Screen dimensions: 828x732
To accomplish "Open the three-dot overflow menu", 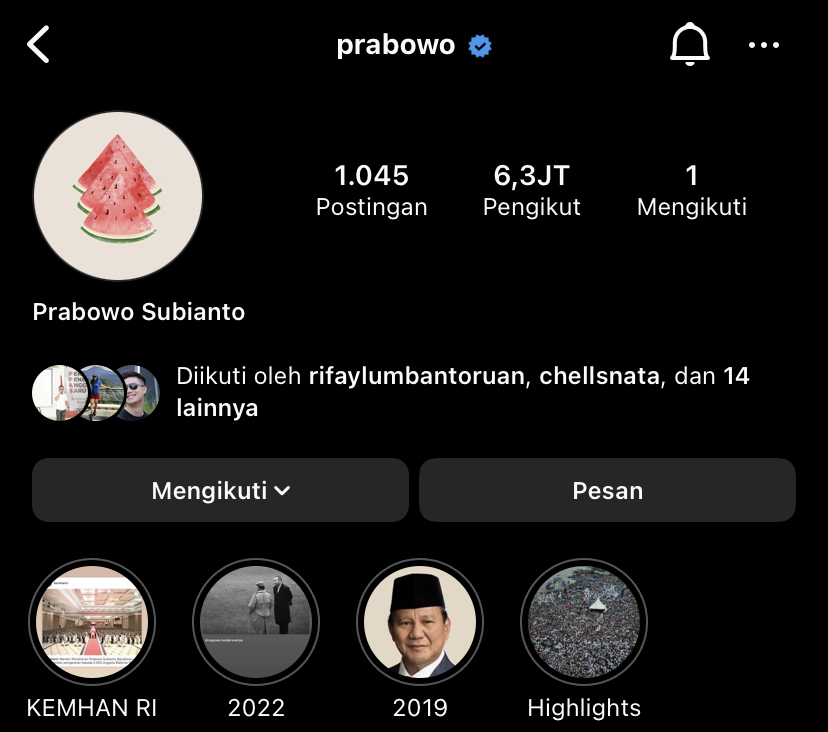I will [x=764, y=45].
